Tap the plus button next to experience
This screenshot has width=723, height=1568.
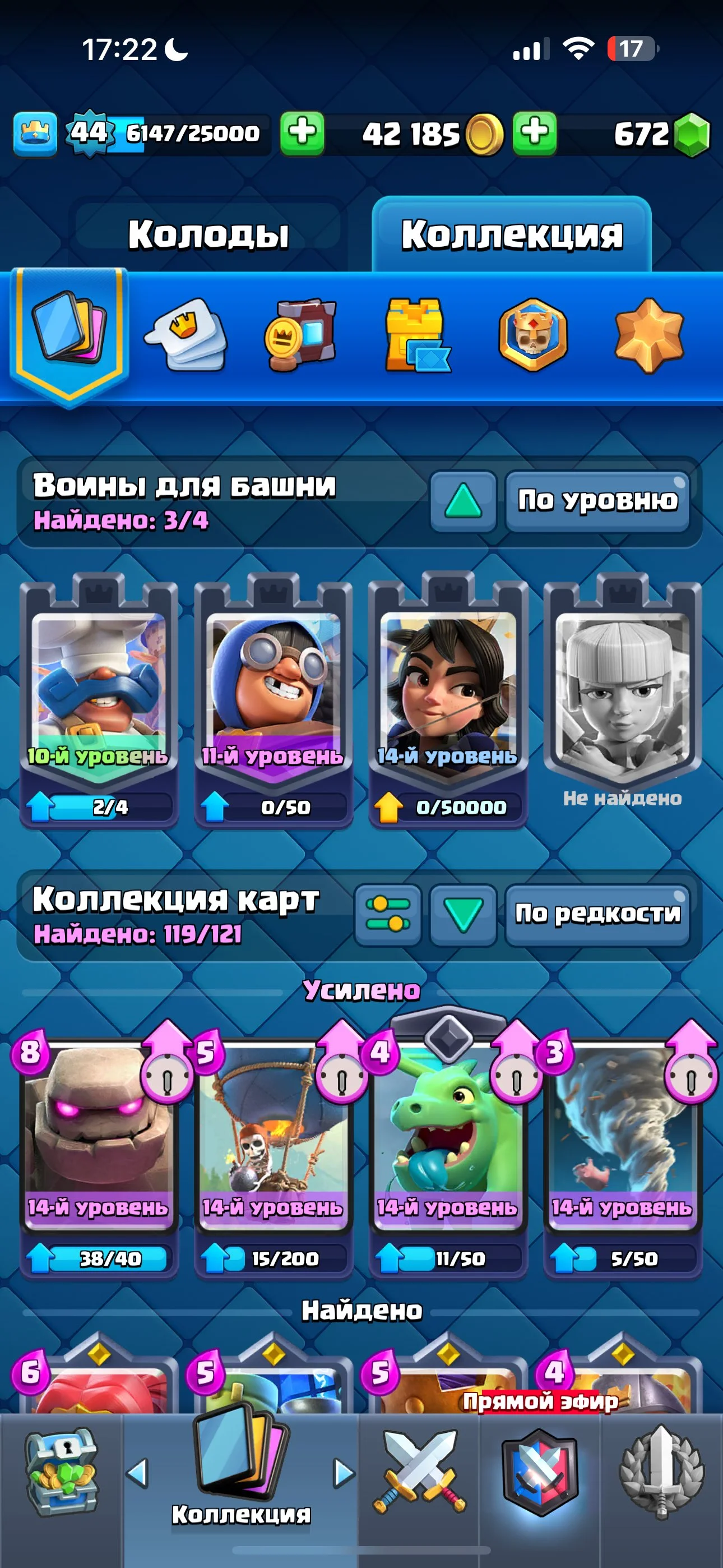pyautogui.click(x=302, y=133)
